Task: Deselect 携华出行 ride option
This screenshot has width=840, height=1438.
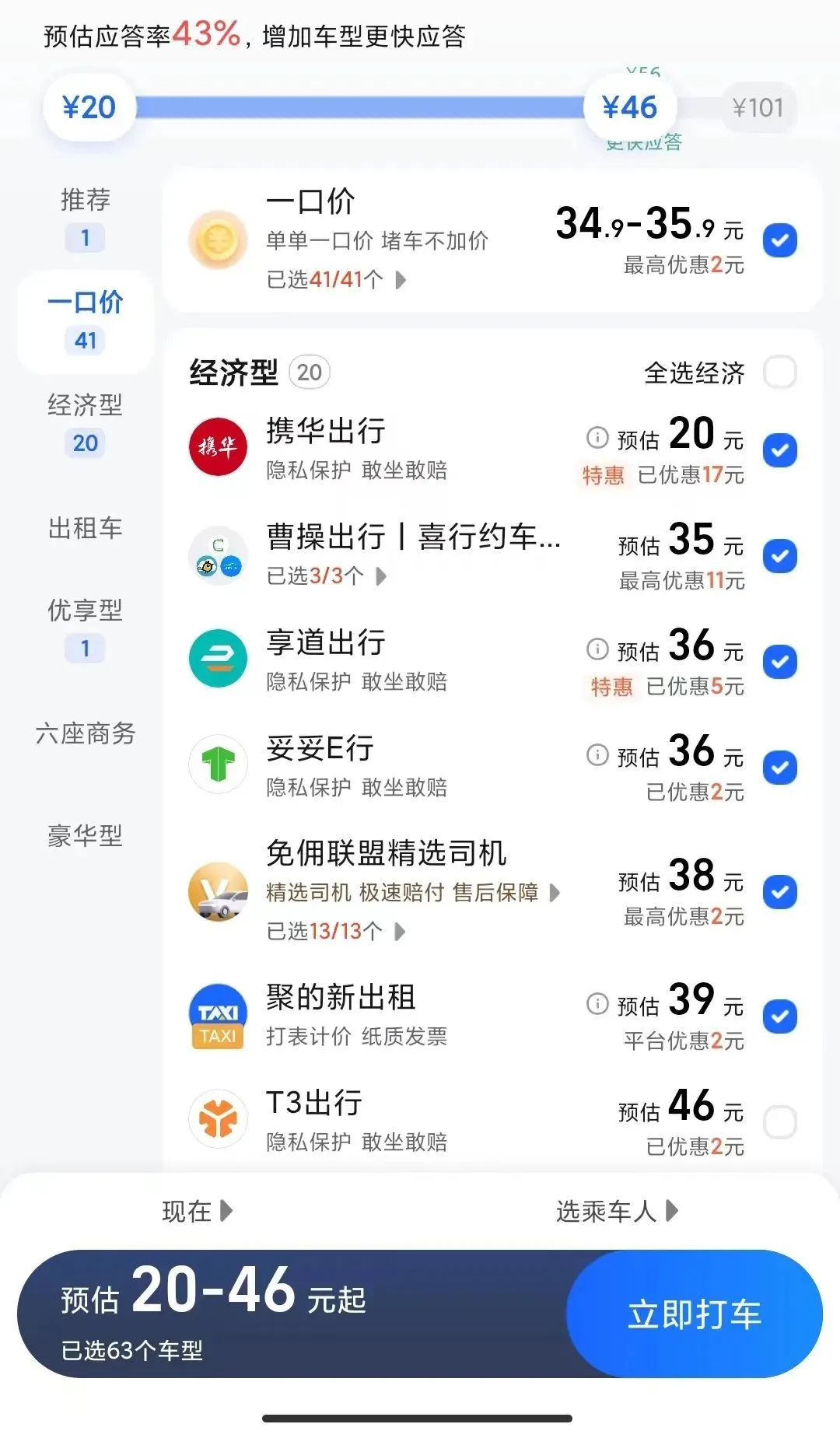Action: tap(780, 450)
